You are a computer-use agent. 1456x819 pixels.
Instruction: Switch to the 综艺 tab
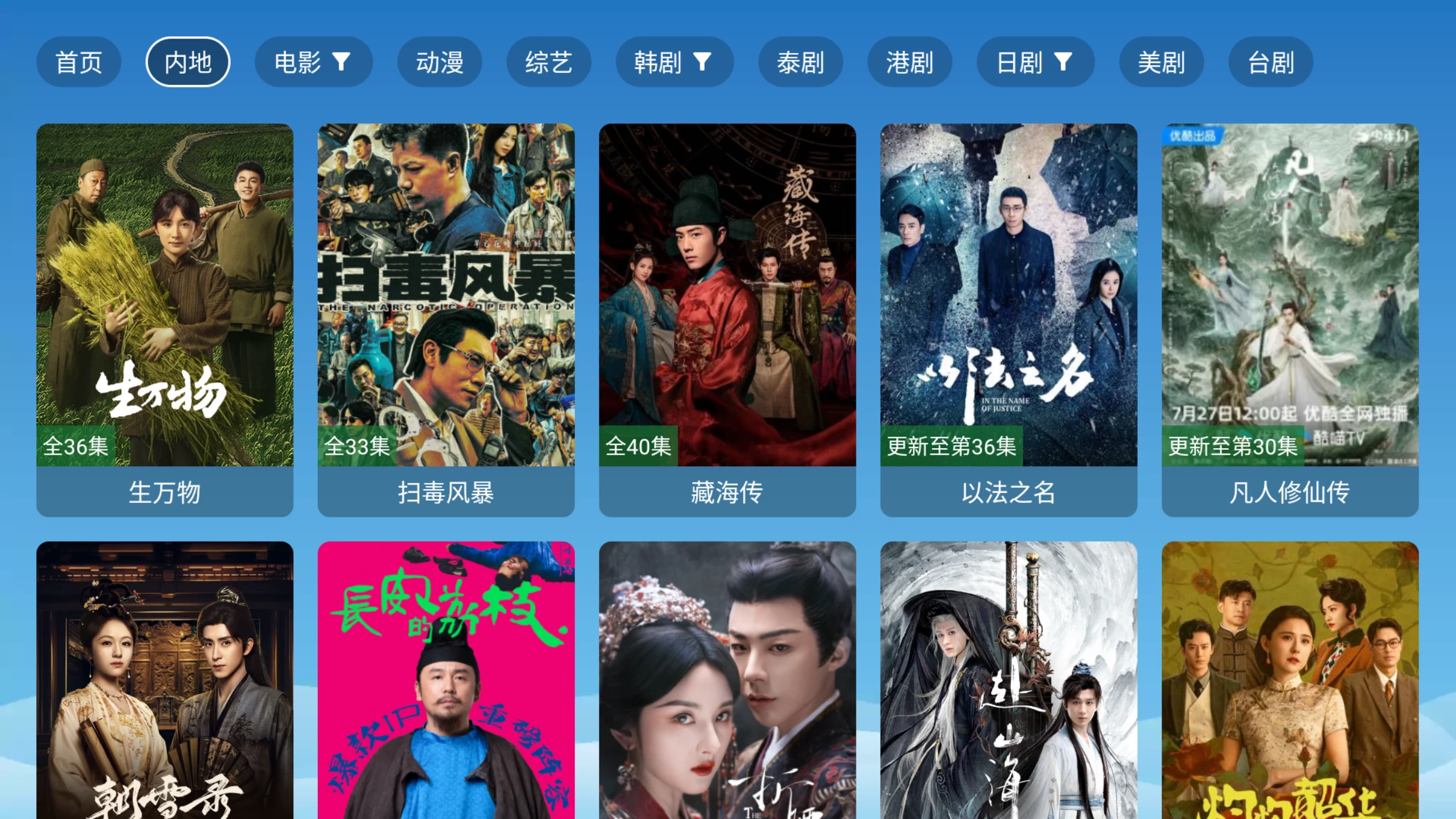(x=548, y=62)
